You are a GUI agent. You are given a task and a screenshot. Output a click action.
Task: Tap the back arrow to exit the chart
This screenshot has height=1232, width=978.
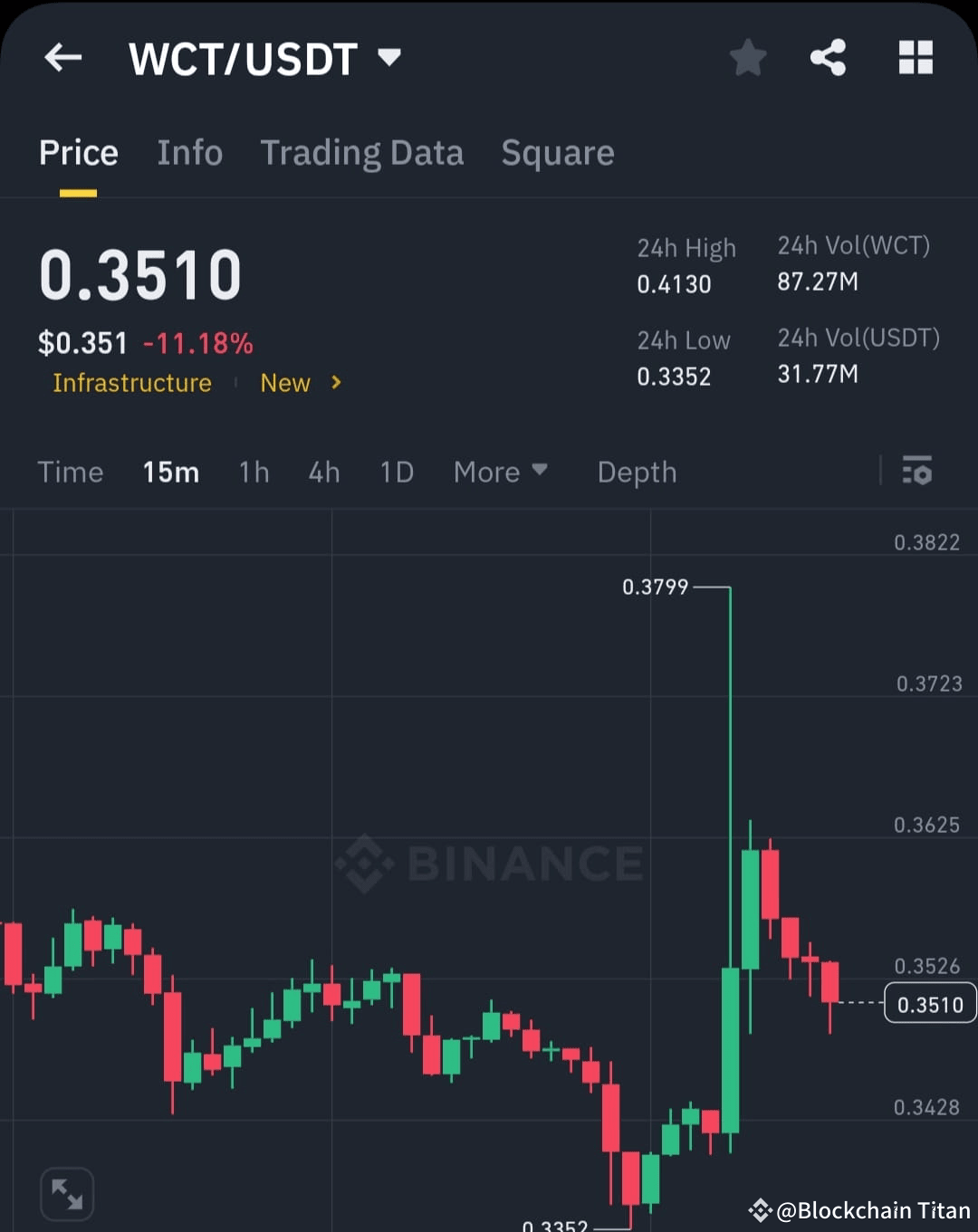[x=62, y=57]
